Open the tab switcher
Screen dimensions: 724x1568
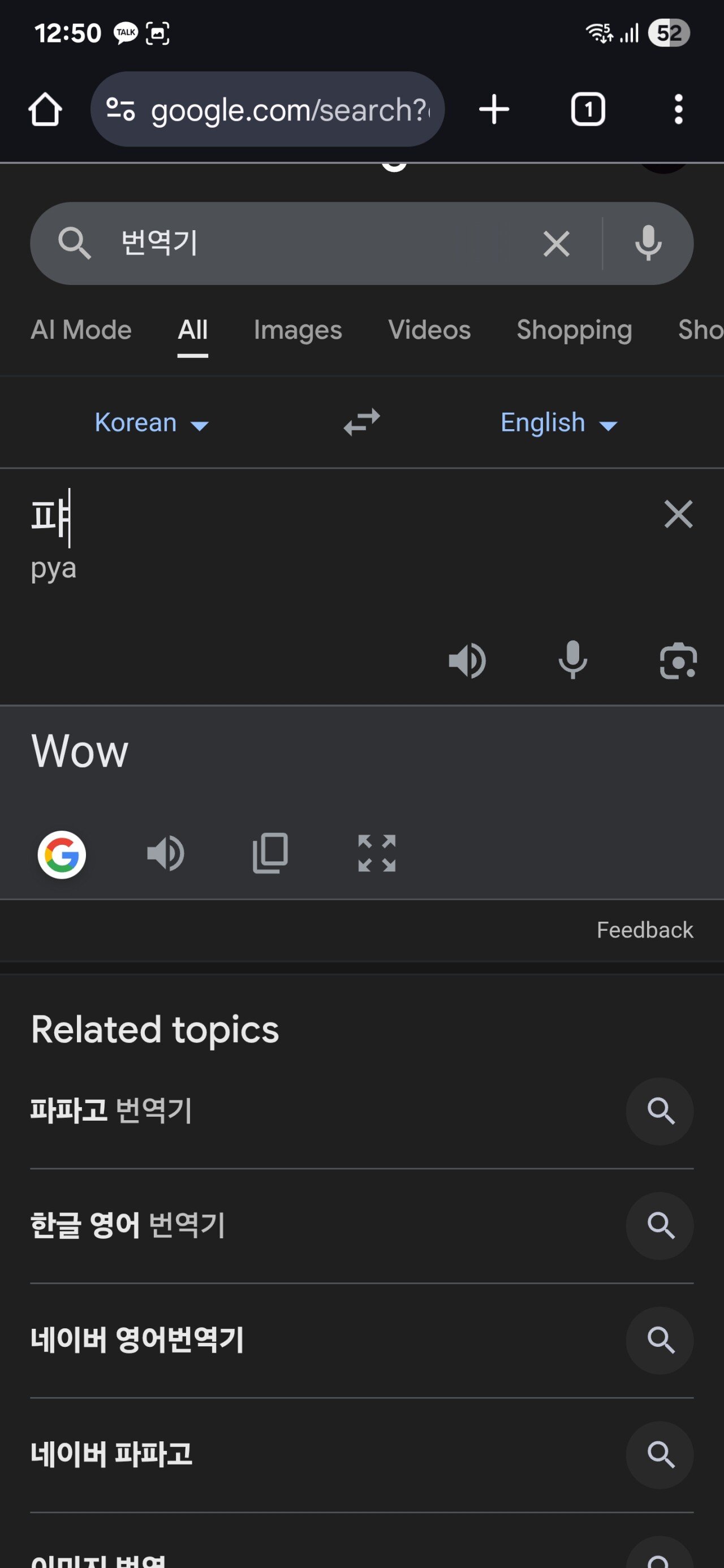click(588, 110)
